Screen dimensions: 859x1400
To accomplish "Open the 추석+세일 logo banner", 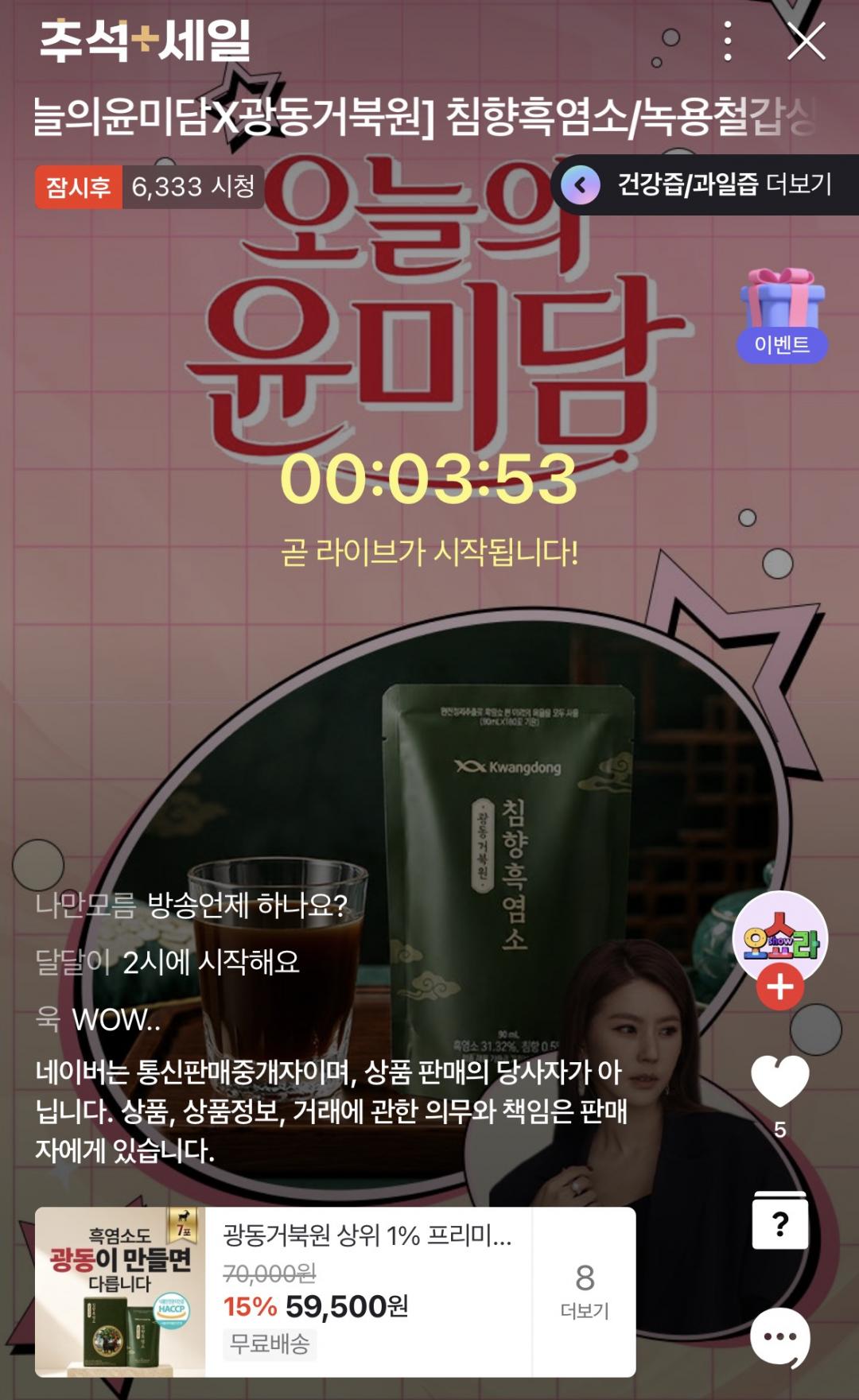I will (145, 41).
